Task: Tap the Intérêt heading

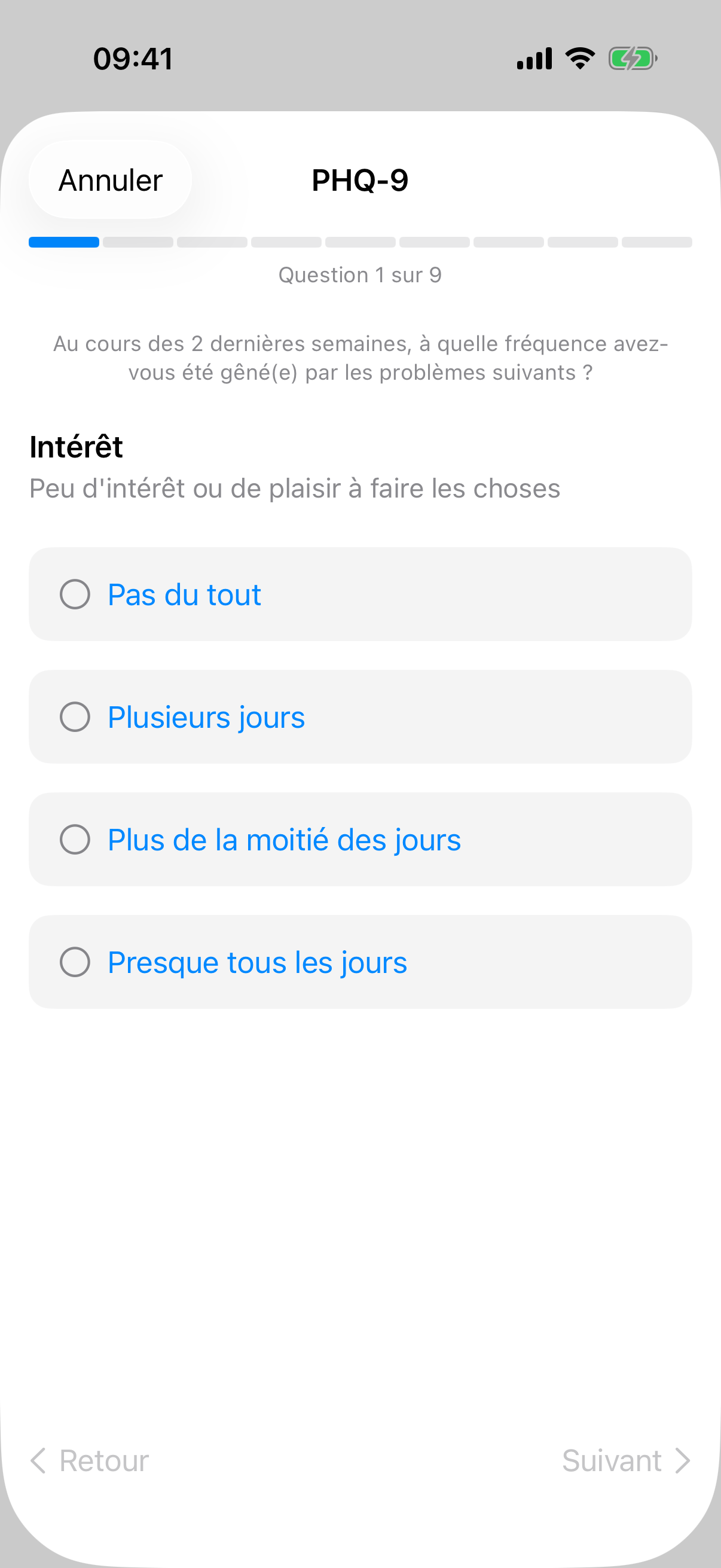Action: 75,446
